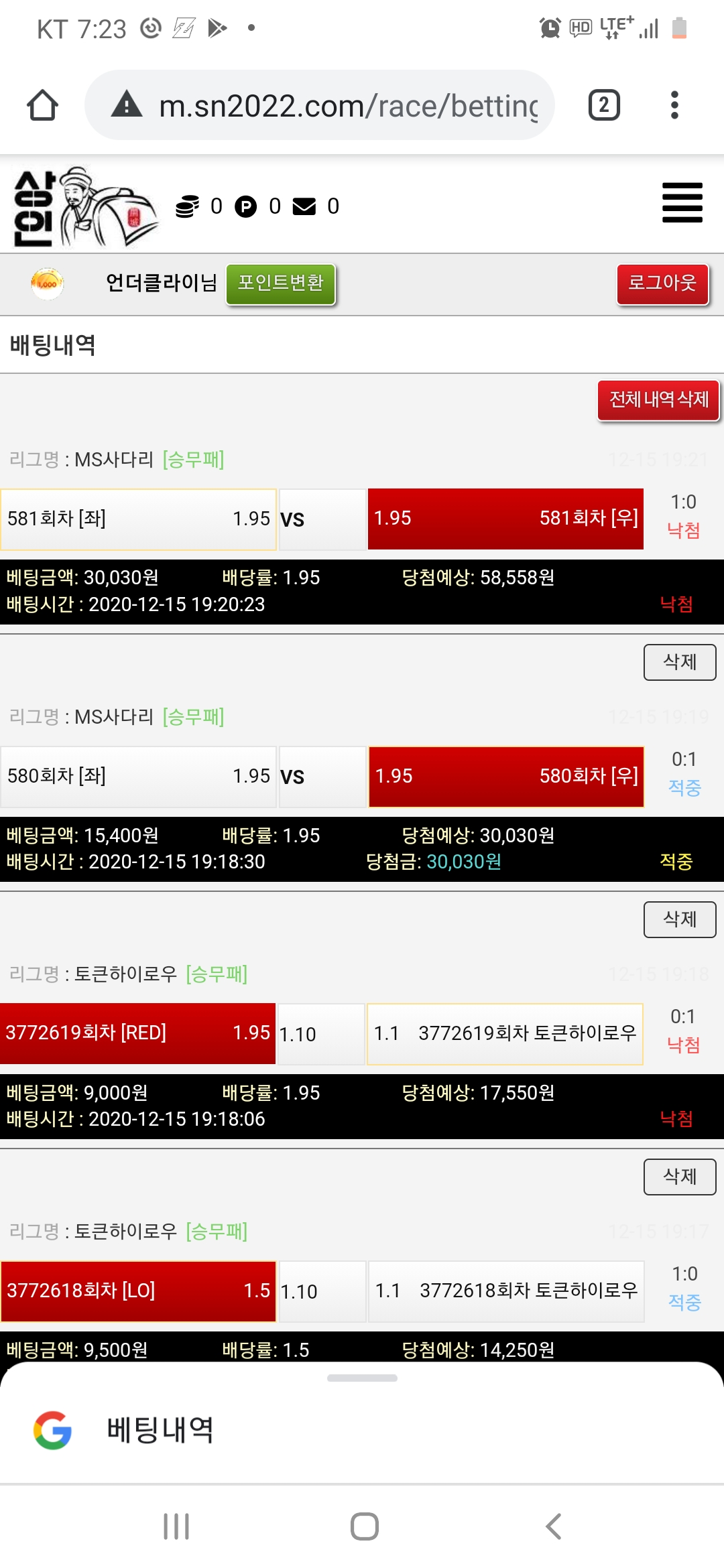Open recent apps from the navigation bar
Image resolution: width=724 pixels, height=1568 pixels.
[176, 1526]
